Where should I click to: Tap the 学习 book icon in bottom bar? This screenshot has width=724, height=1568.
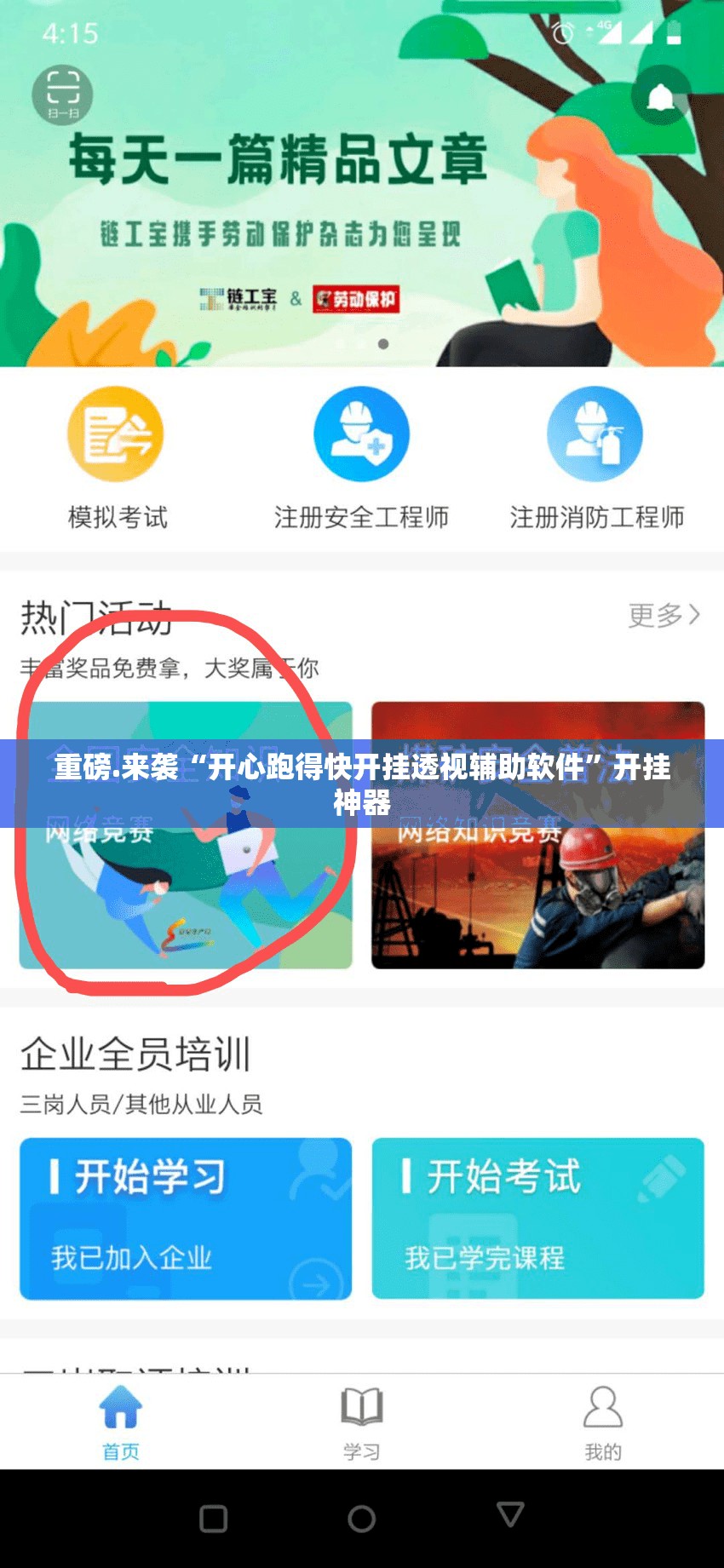point(361,1404)
